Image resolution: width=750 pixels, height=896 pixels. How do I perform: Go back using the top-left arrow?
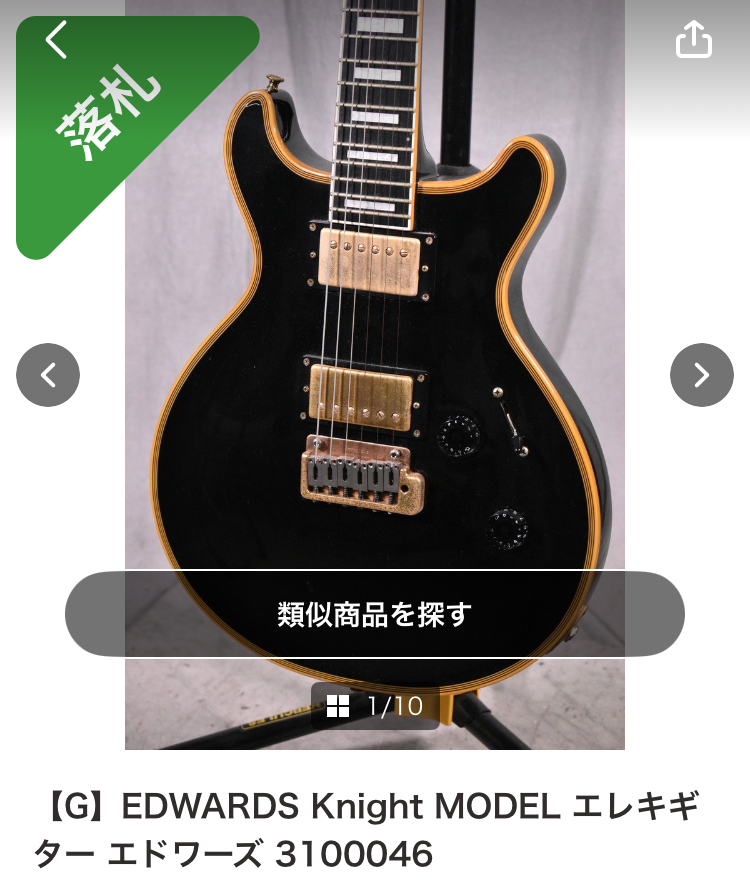[x=57, y=41]
